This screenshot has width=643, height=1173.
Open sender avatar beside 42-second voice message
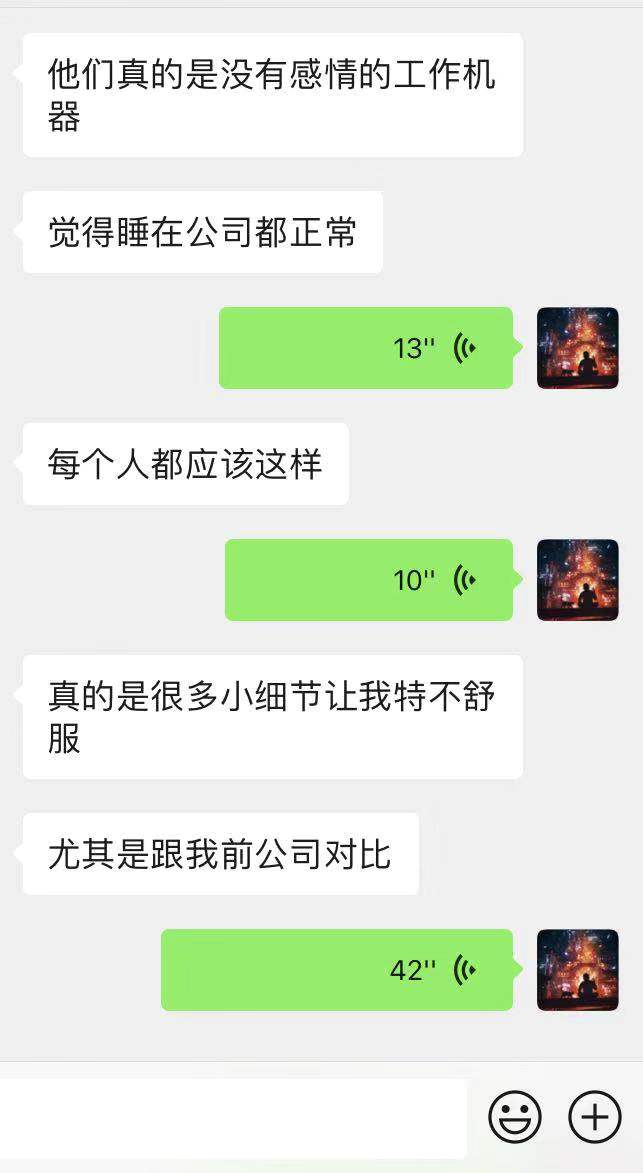click(578, 970)
